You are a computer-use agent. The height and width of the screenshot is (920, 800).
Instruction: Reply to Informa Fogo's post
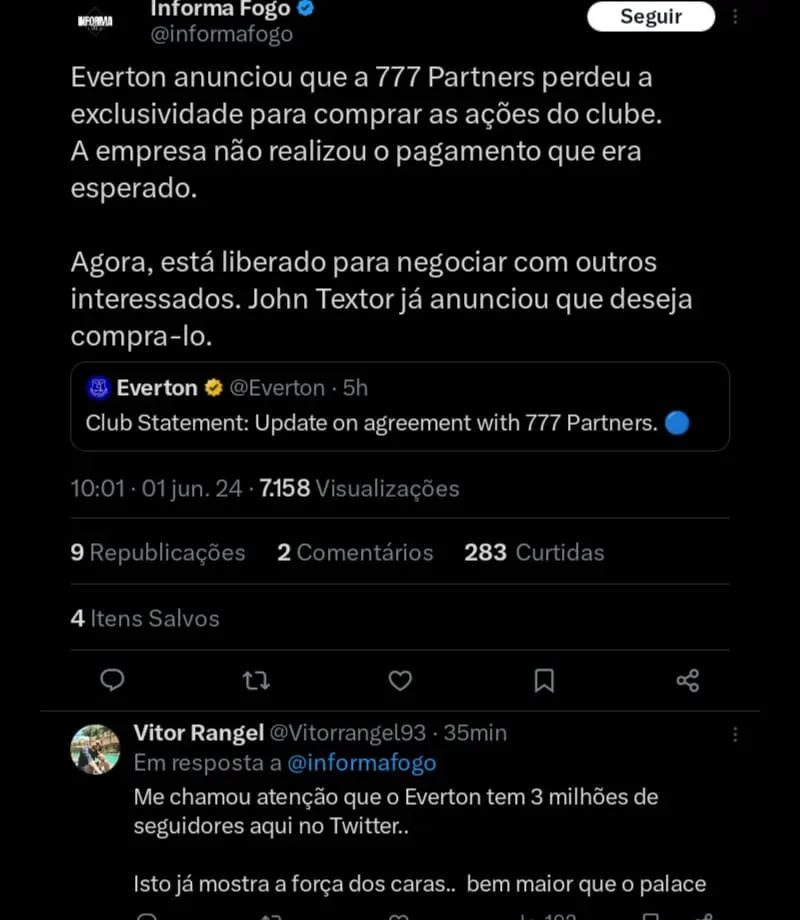(113, 680)
